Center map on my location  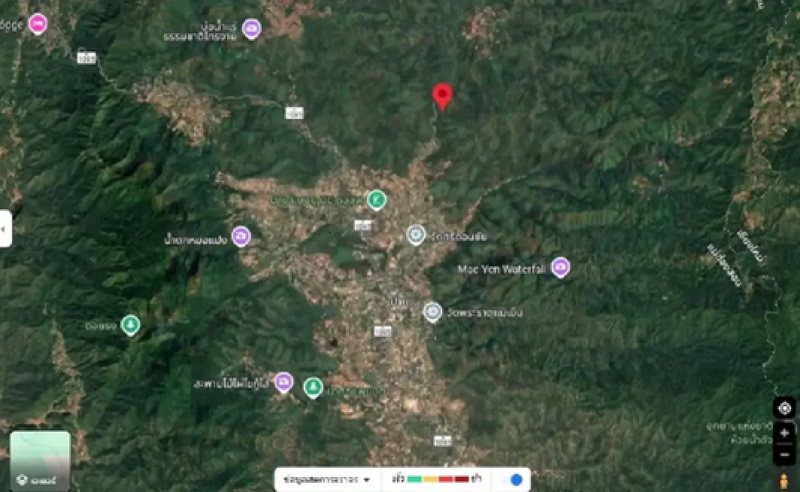785,407
